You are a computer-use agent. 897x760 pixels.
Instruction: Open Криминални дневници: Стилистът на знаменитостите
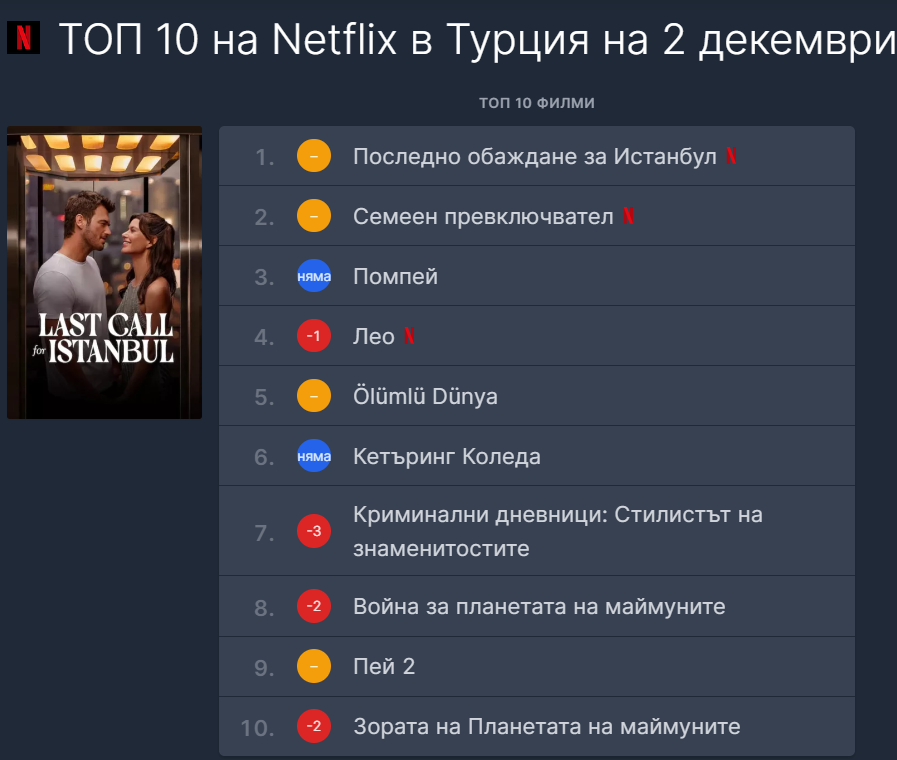tap(557, 531)
